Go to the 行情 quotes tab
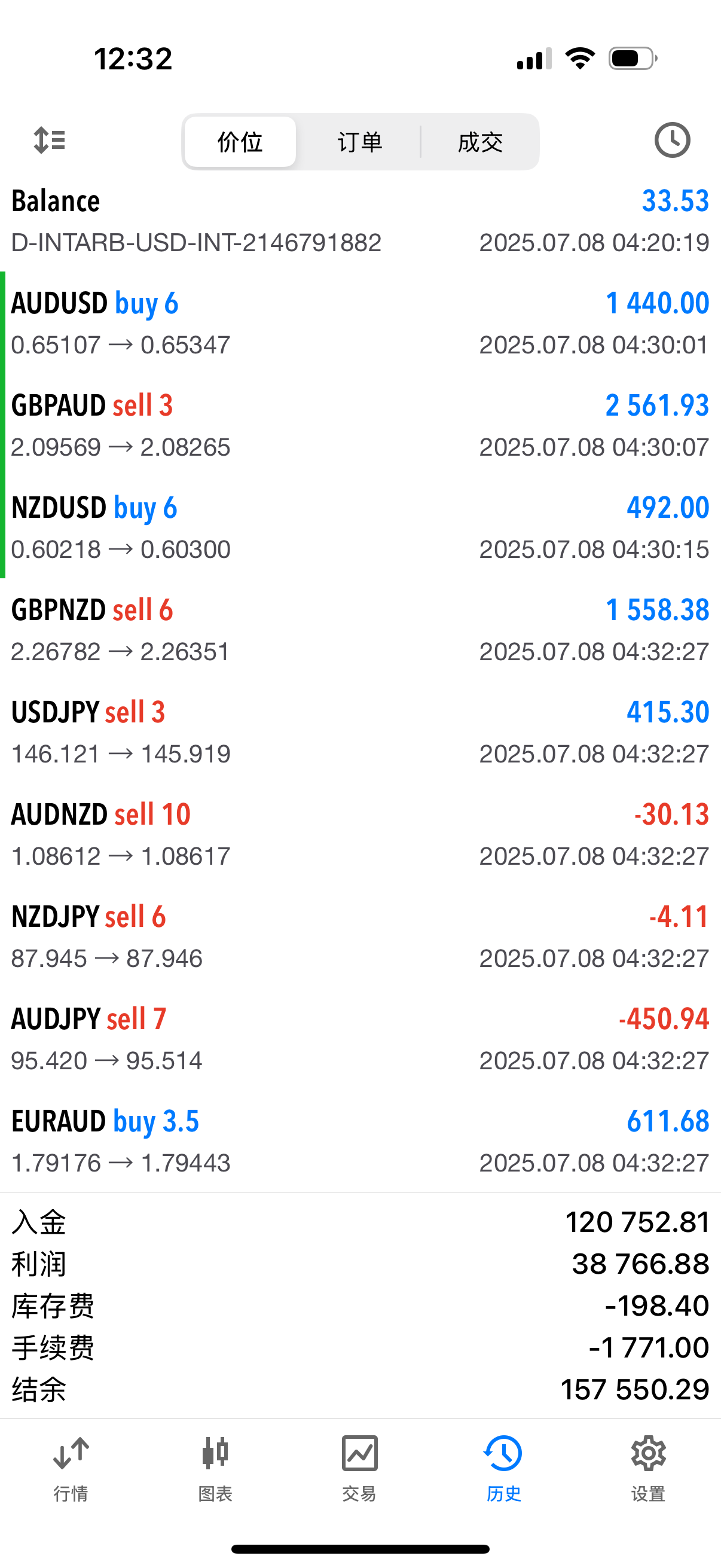721x1568 pixels. click(71, 1468)
